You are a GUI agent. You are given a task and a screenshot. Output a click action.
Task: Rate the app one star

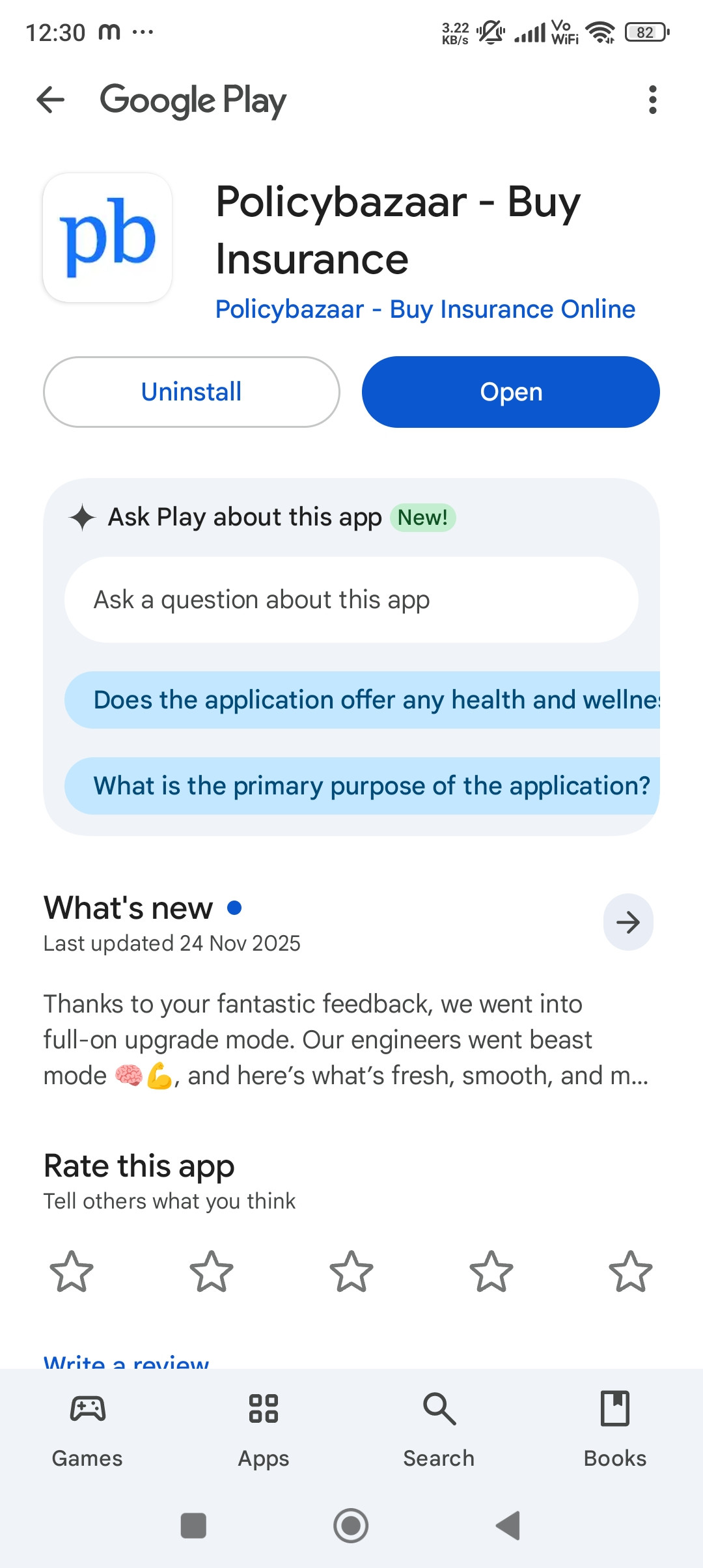click(x=72, y=1271)
